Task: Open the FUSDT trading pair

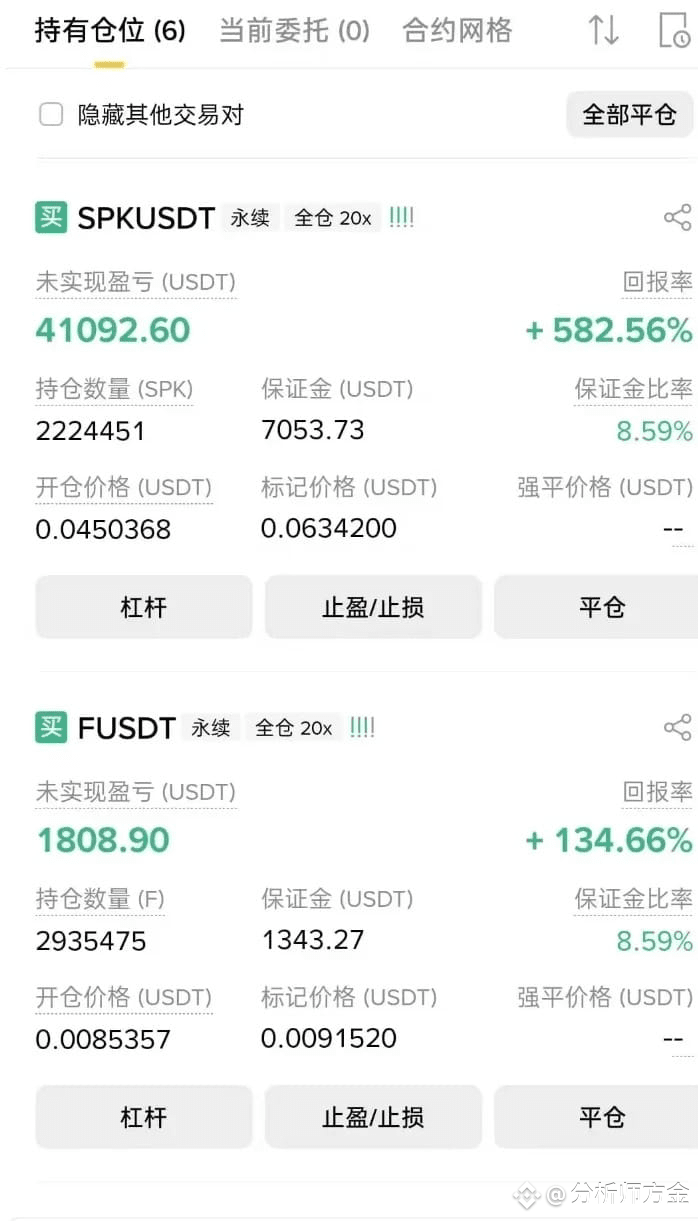Action: pos(127,728)
